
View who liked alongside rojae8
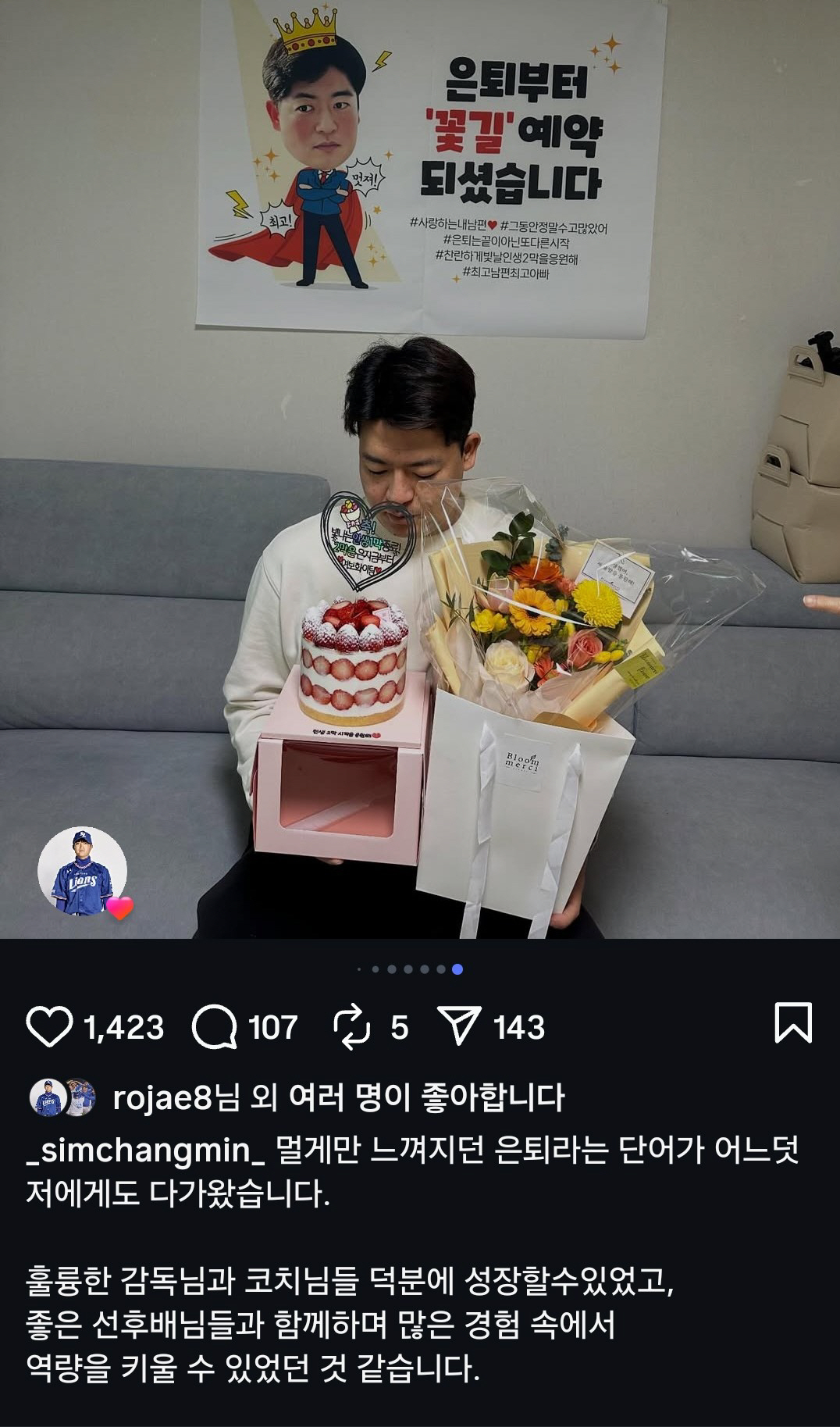click(337, 1097)
